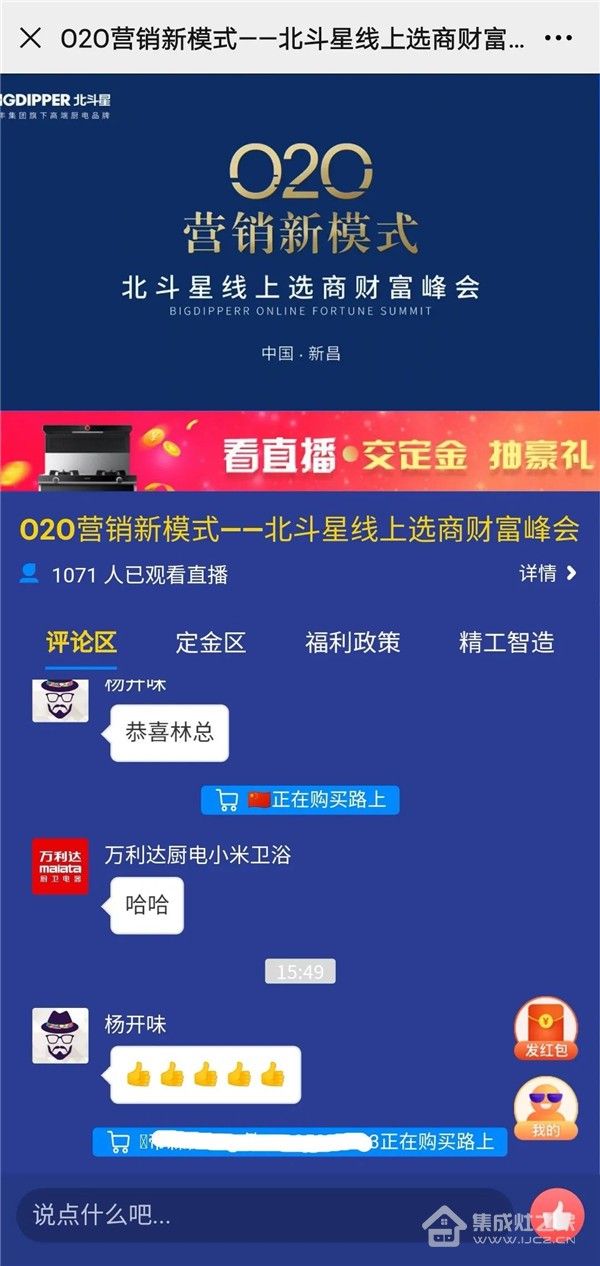Switch to the 评论区 tab

(x=81, y=643)
